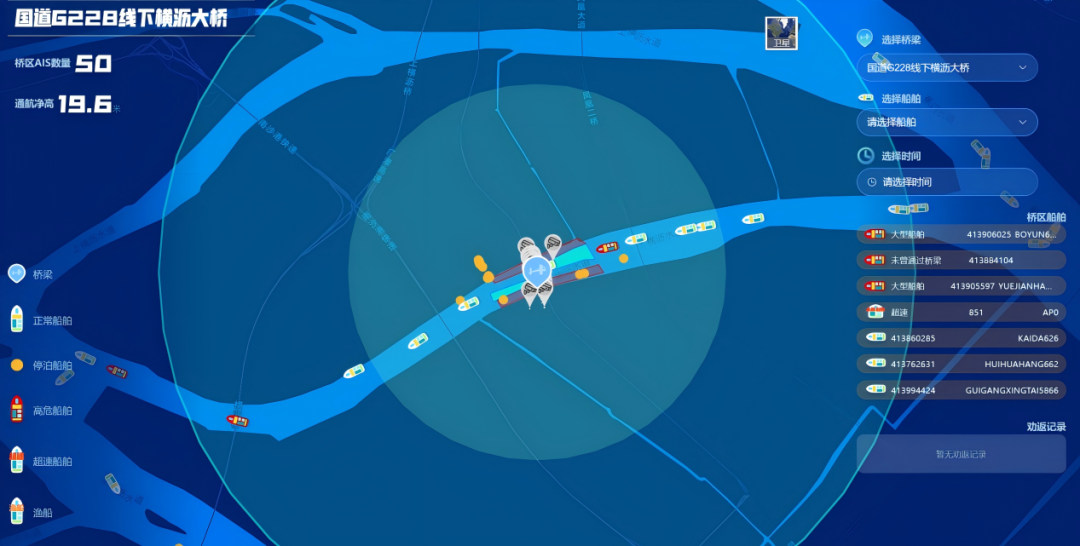Select ship row HUIHUAHANG662
The image size is (1080, 546).
(960, 364)
